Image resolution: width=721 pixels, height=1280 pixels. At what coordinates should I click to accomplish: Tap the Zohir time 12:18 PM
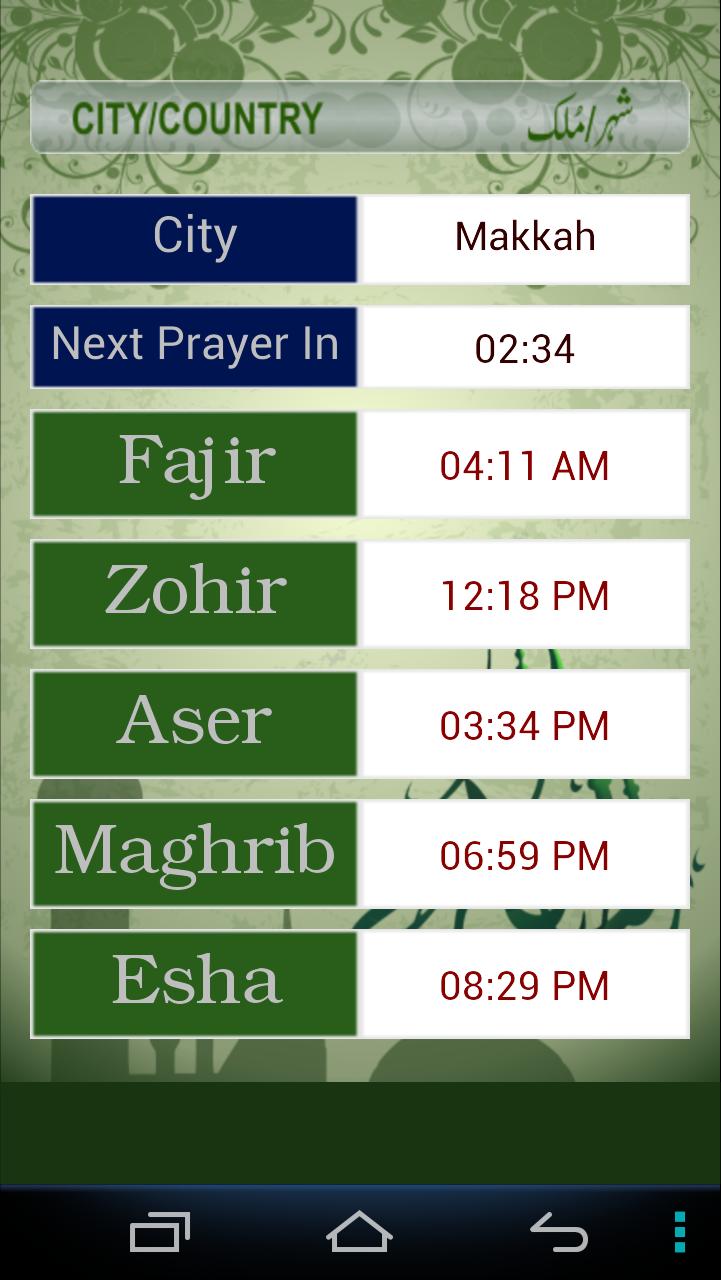tap(525, 594)
